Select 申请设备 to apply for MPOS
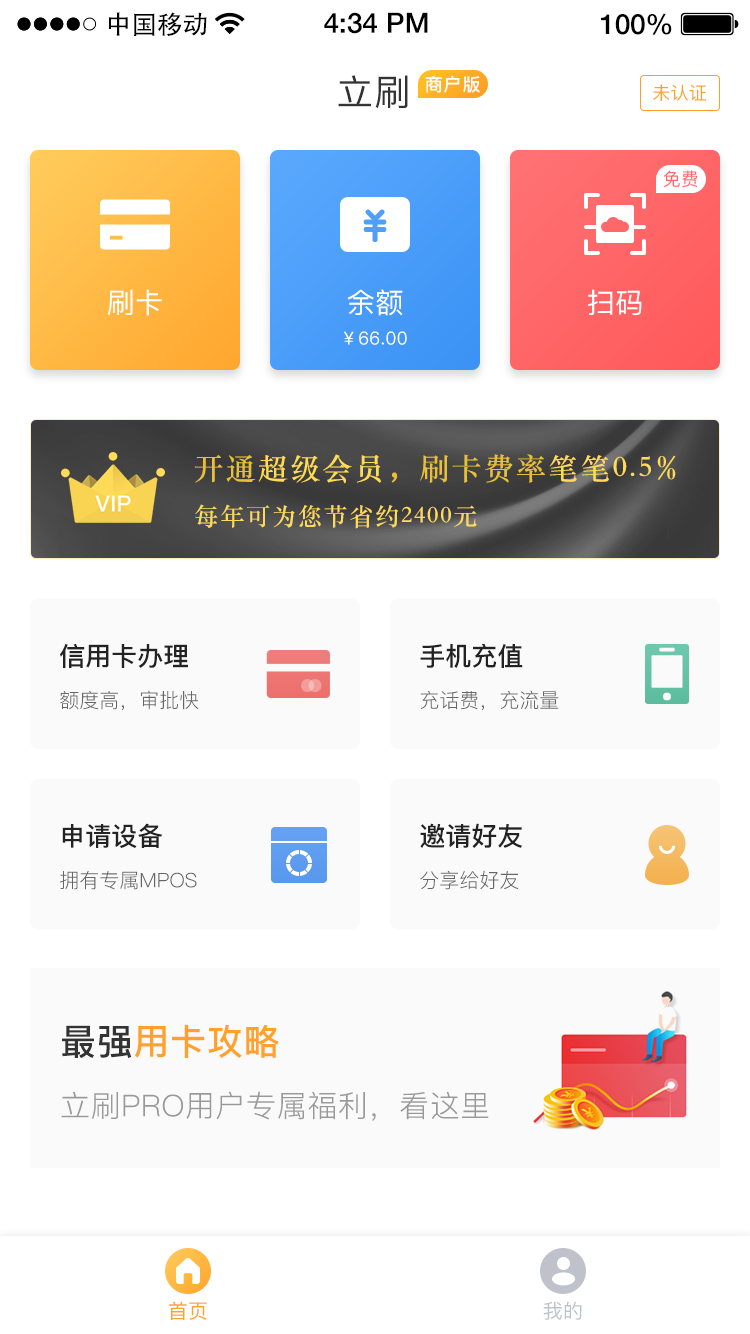This screenshot has height=1334, width=750. point(195,854)
